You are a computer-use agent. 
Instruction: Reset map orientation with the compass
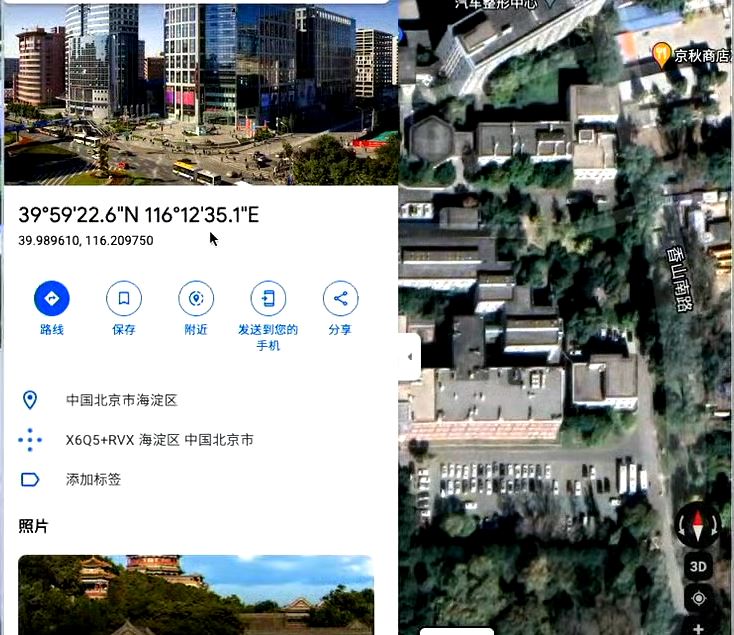point(697,525)
